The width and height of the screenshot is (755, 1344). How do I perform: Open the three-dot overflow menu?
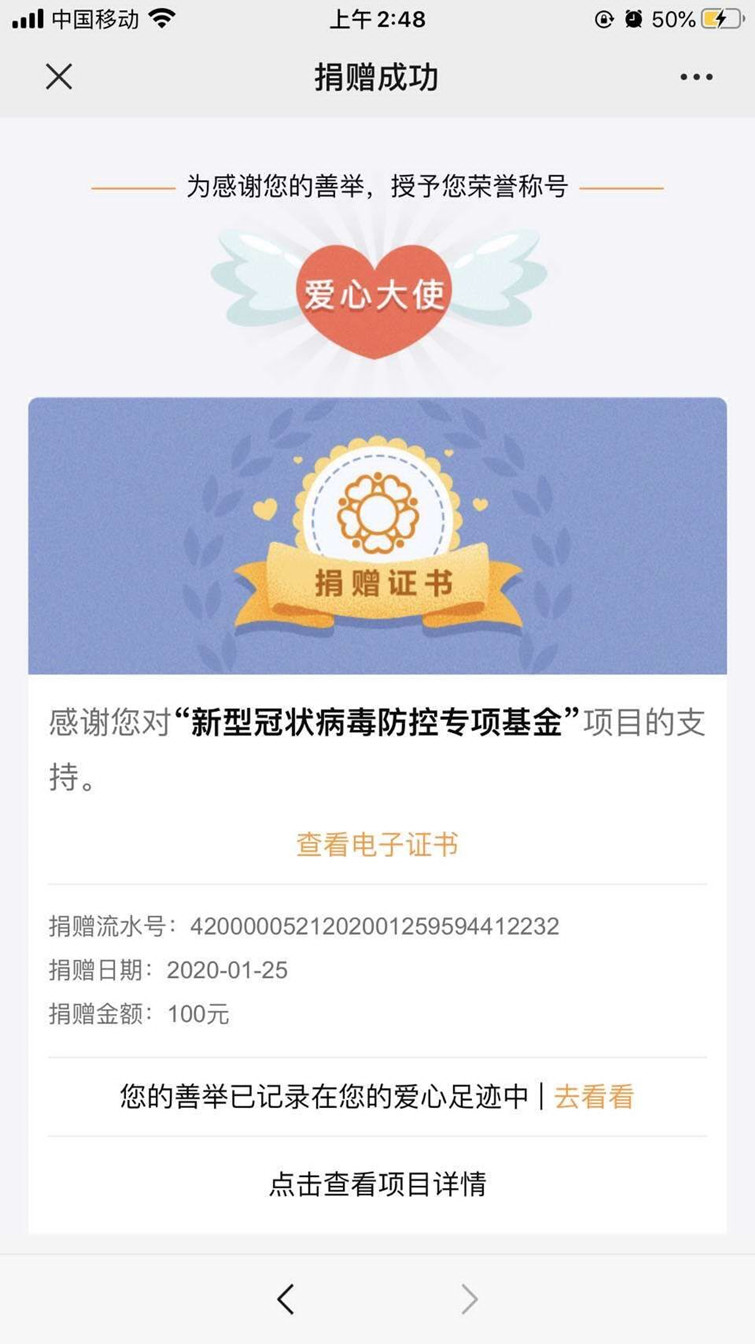696,77
